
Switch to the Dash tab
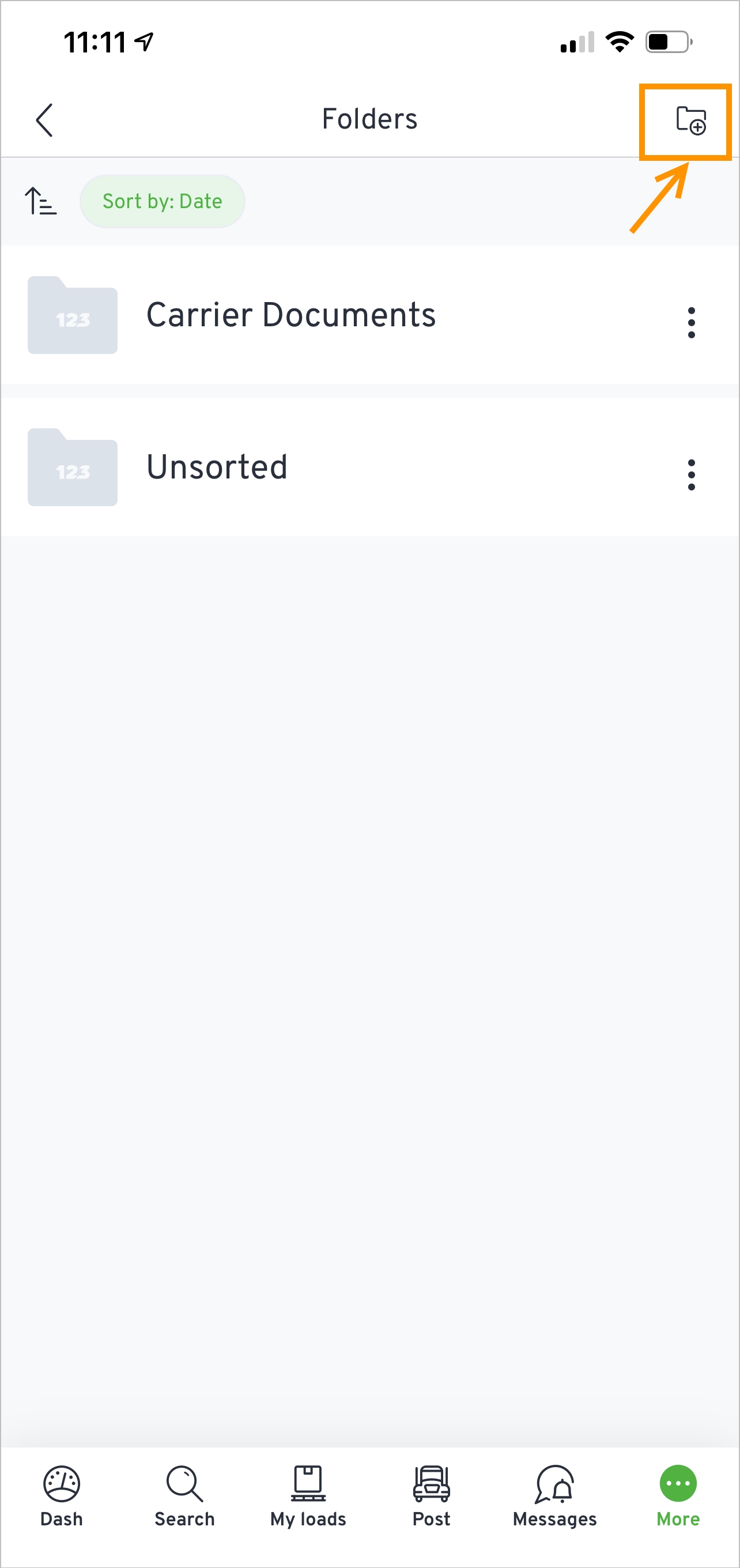62,1496
